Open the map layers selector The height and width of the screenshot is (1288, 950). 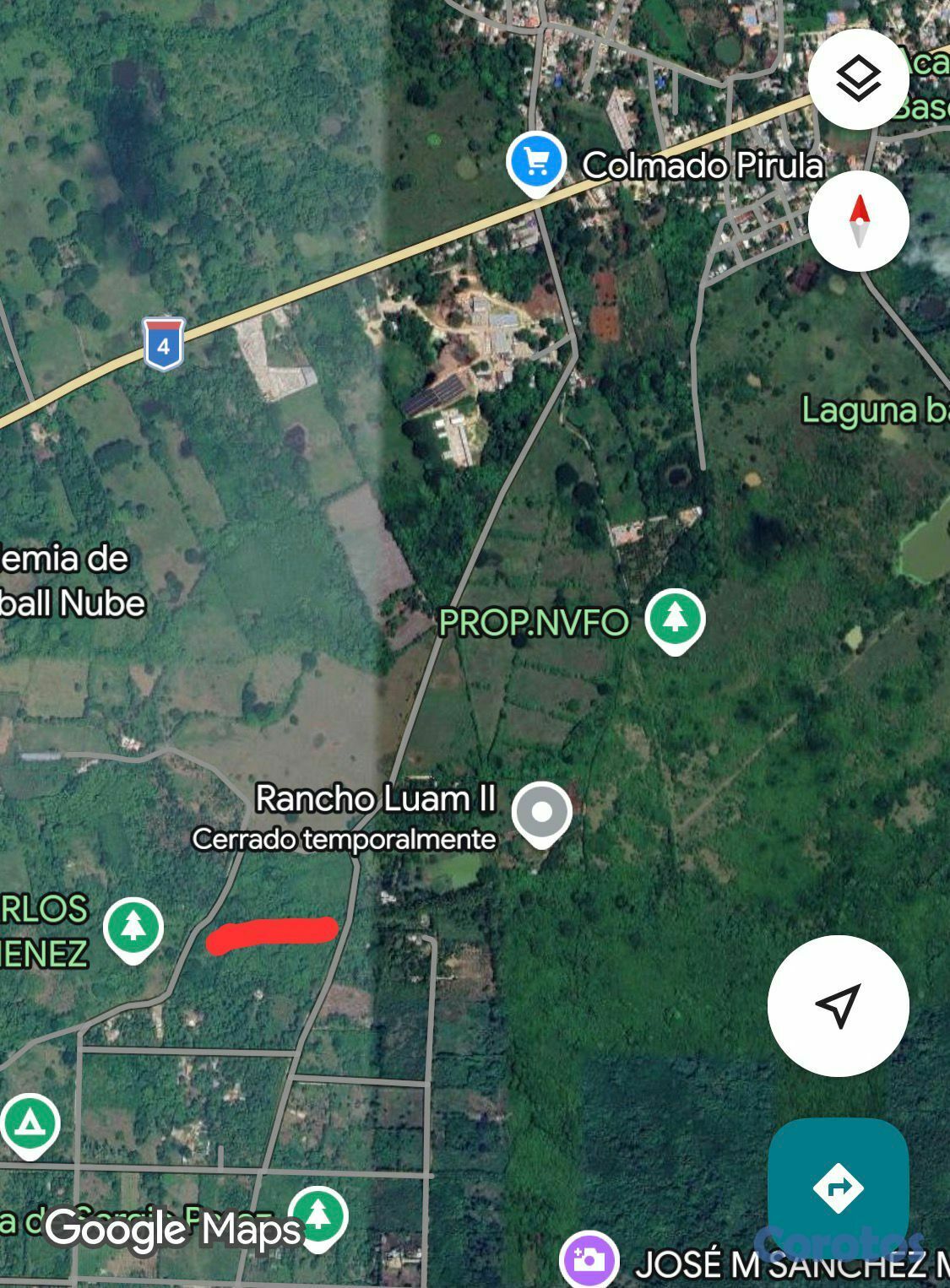(x=858, y=79)
